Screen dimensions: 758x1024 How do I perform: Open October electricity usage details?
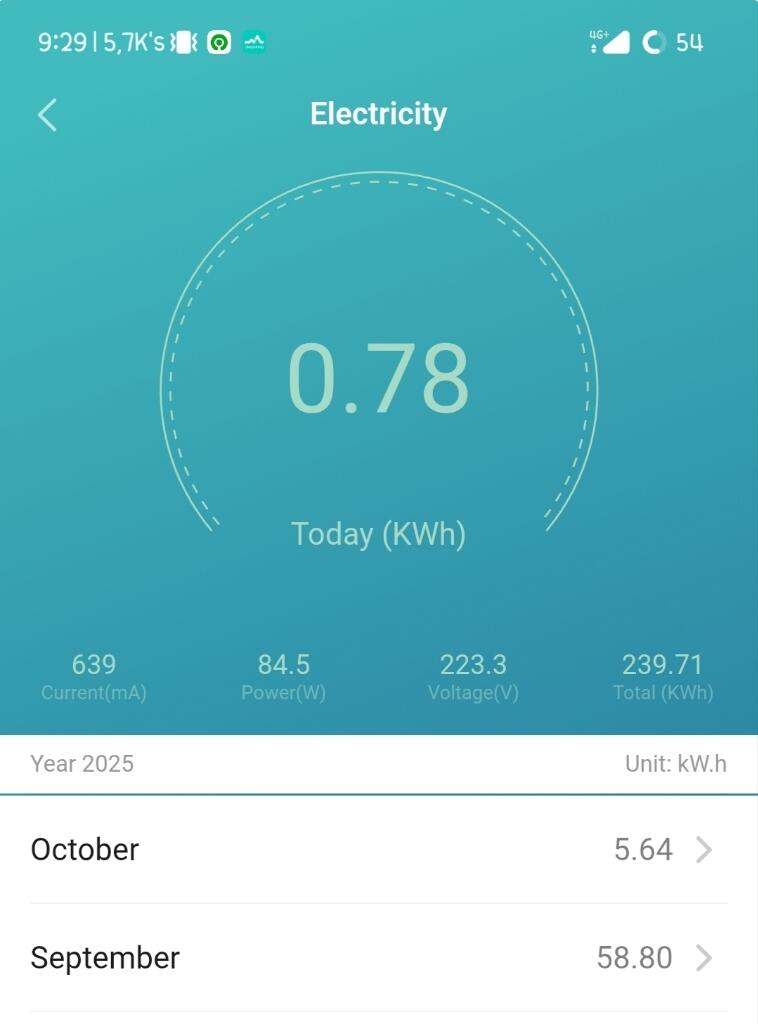[x=378, y=850]
